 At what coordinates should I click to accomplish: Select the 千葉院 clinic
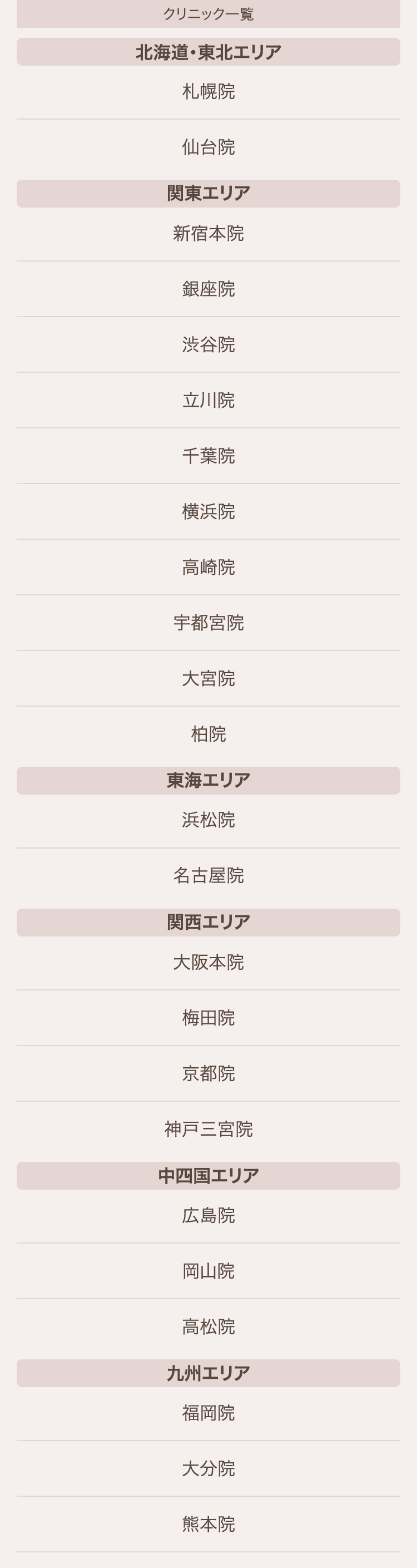point(208,455)
